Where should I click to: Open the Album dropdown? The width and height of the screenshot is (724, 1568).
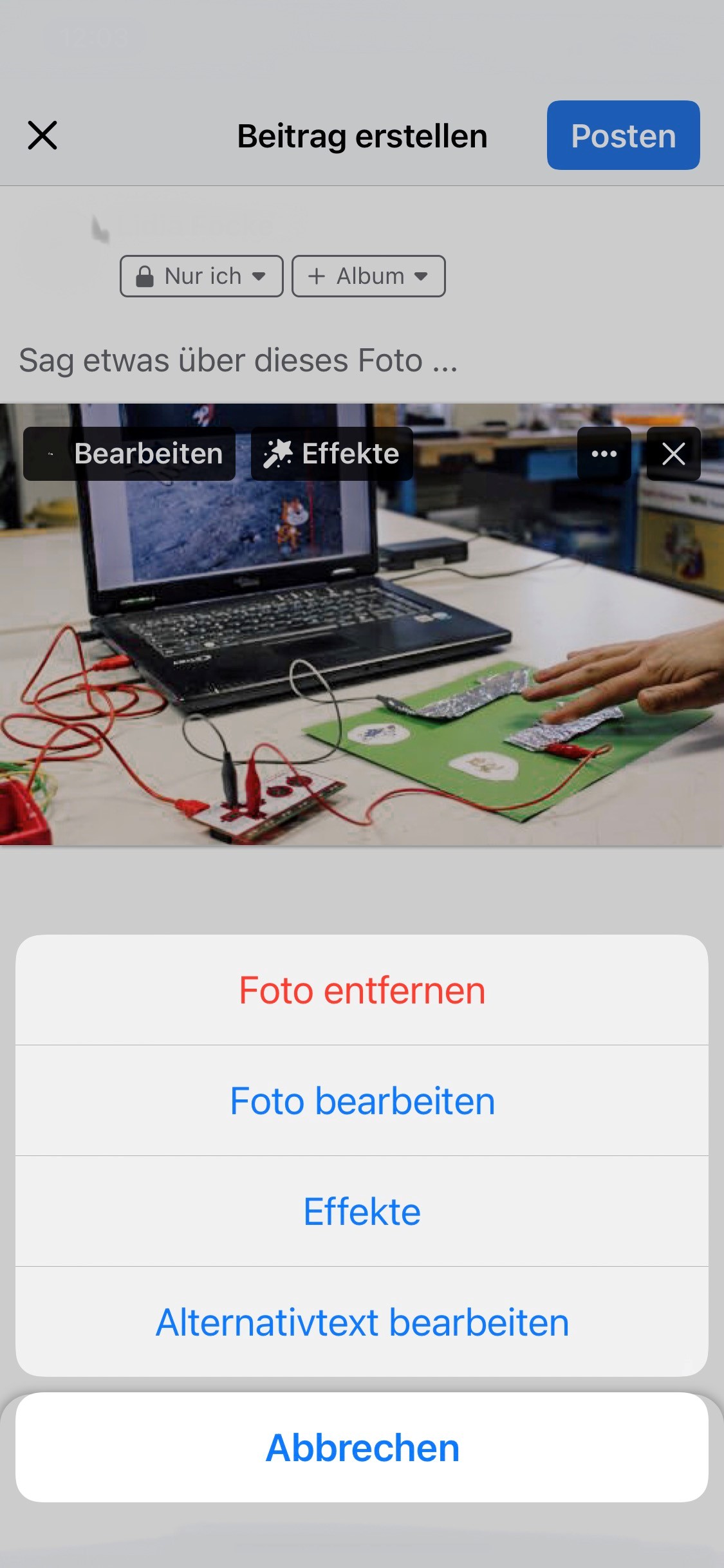(368, 276)
